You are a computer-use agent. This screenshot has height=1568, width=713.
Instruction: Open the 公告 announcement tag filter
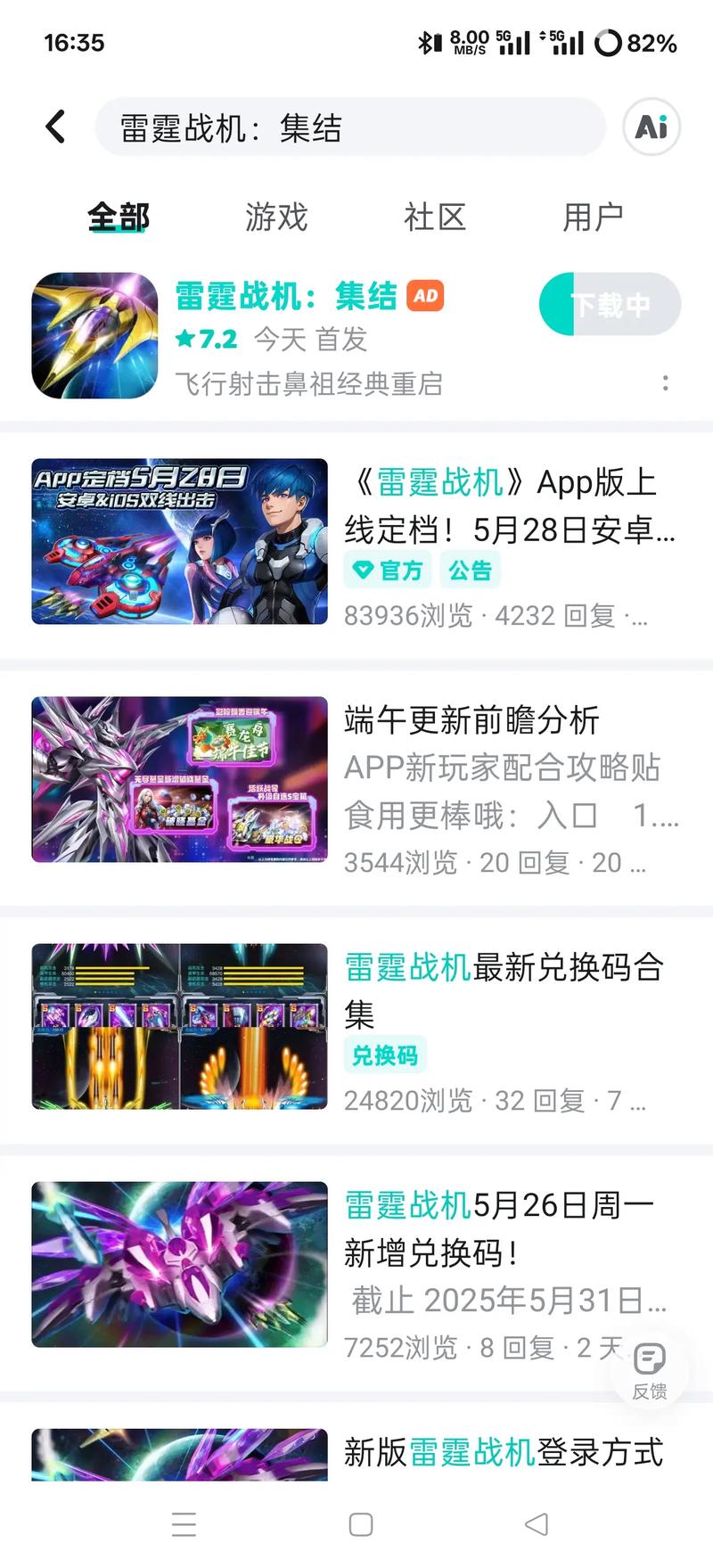(471, 570)
